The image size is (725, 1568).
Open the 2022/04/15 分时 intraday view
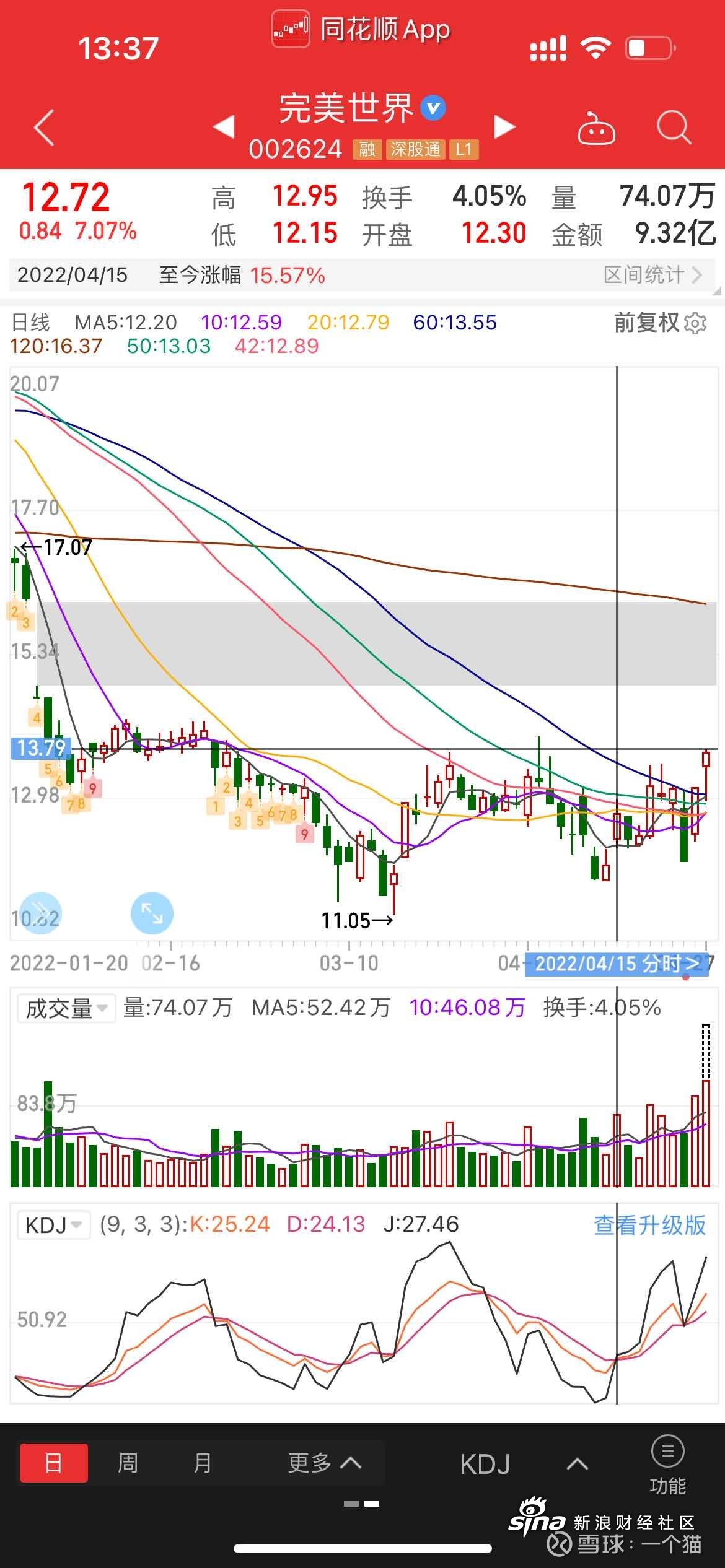click(x=617, y=964)
